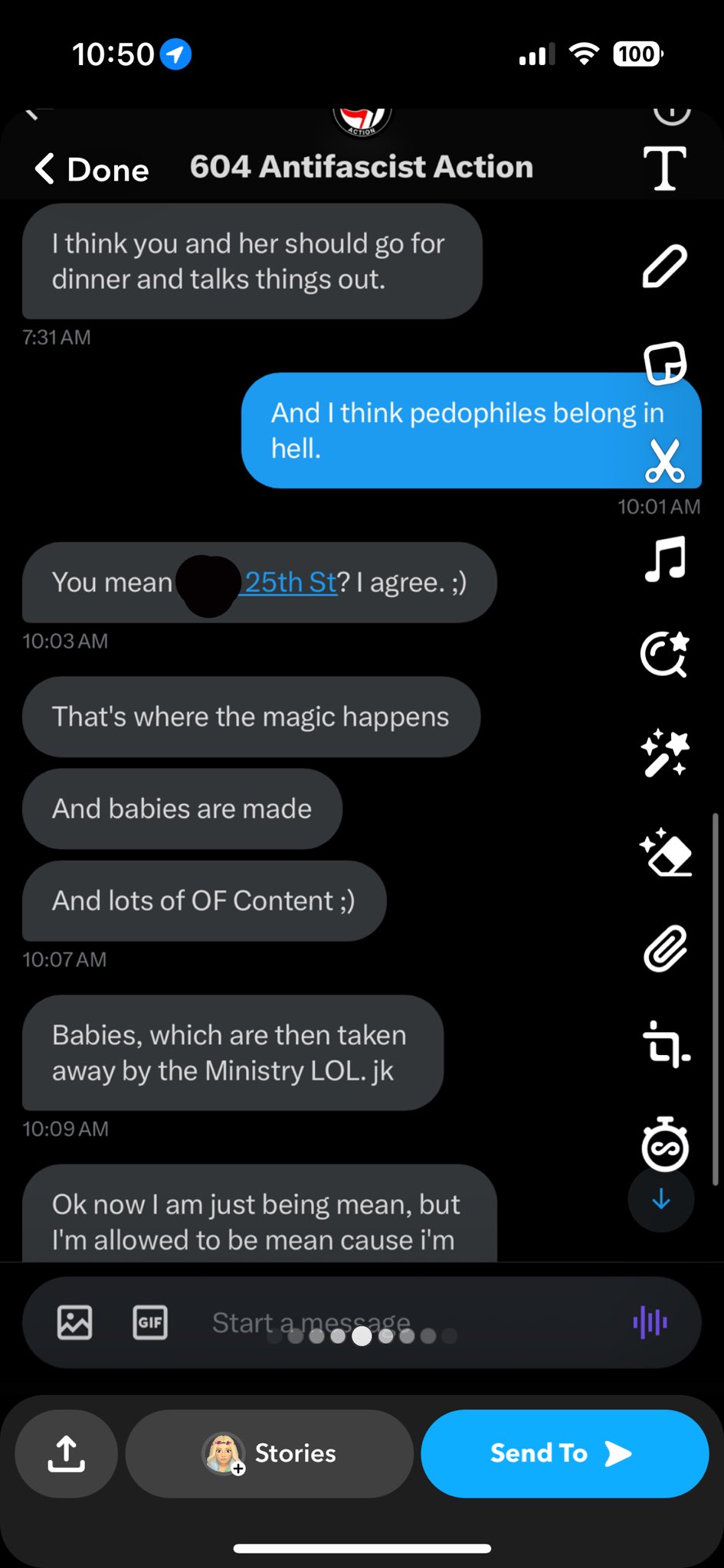Tap the blue Send To button
This screenshot has height=1568, width=724.
tap(565, 1453)
